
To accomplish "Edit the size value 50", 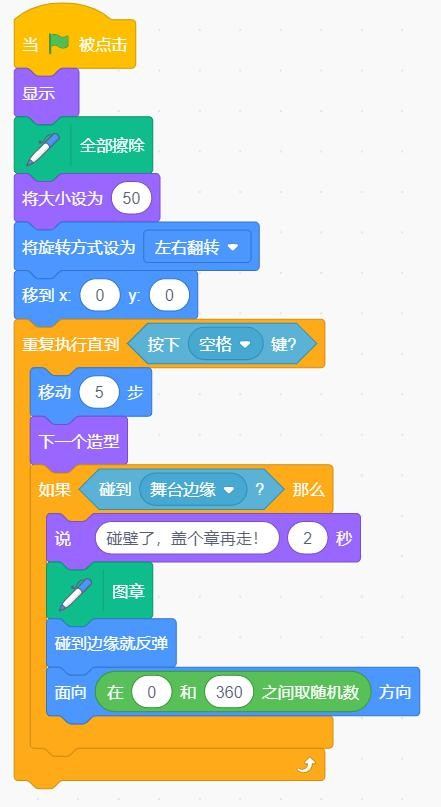I will (x=131, y=198).
